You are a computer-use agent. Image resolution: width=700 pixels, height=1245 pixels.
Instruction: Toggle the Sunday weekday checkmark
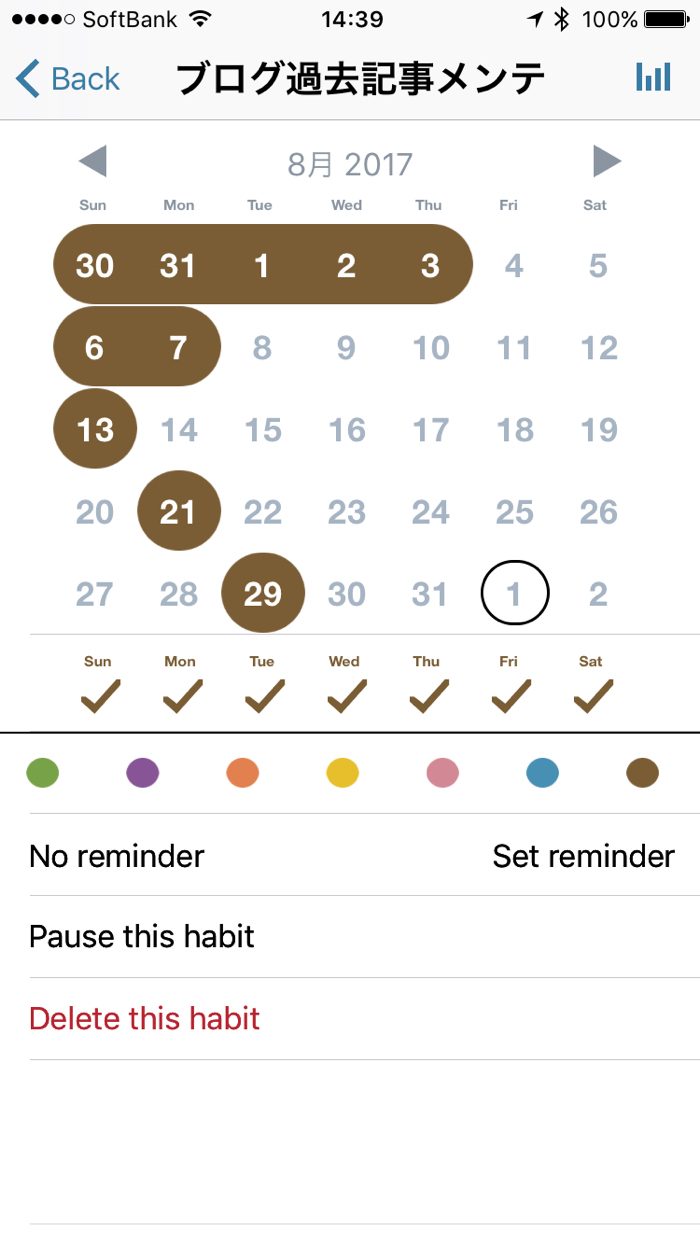pos(98,694)
